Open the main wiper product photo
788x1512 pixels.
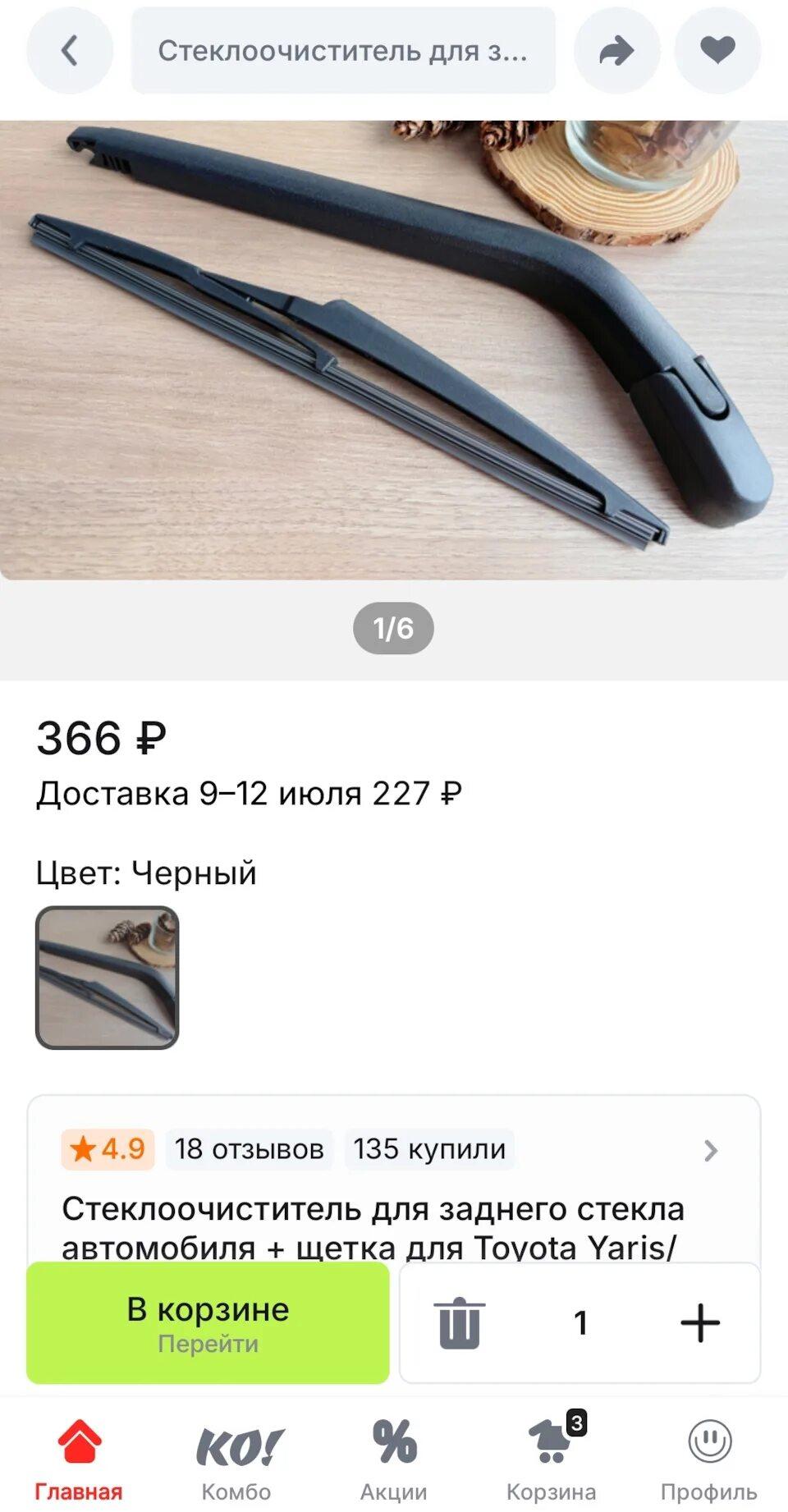394,351
